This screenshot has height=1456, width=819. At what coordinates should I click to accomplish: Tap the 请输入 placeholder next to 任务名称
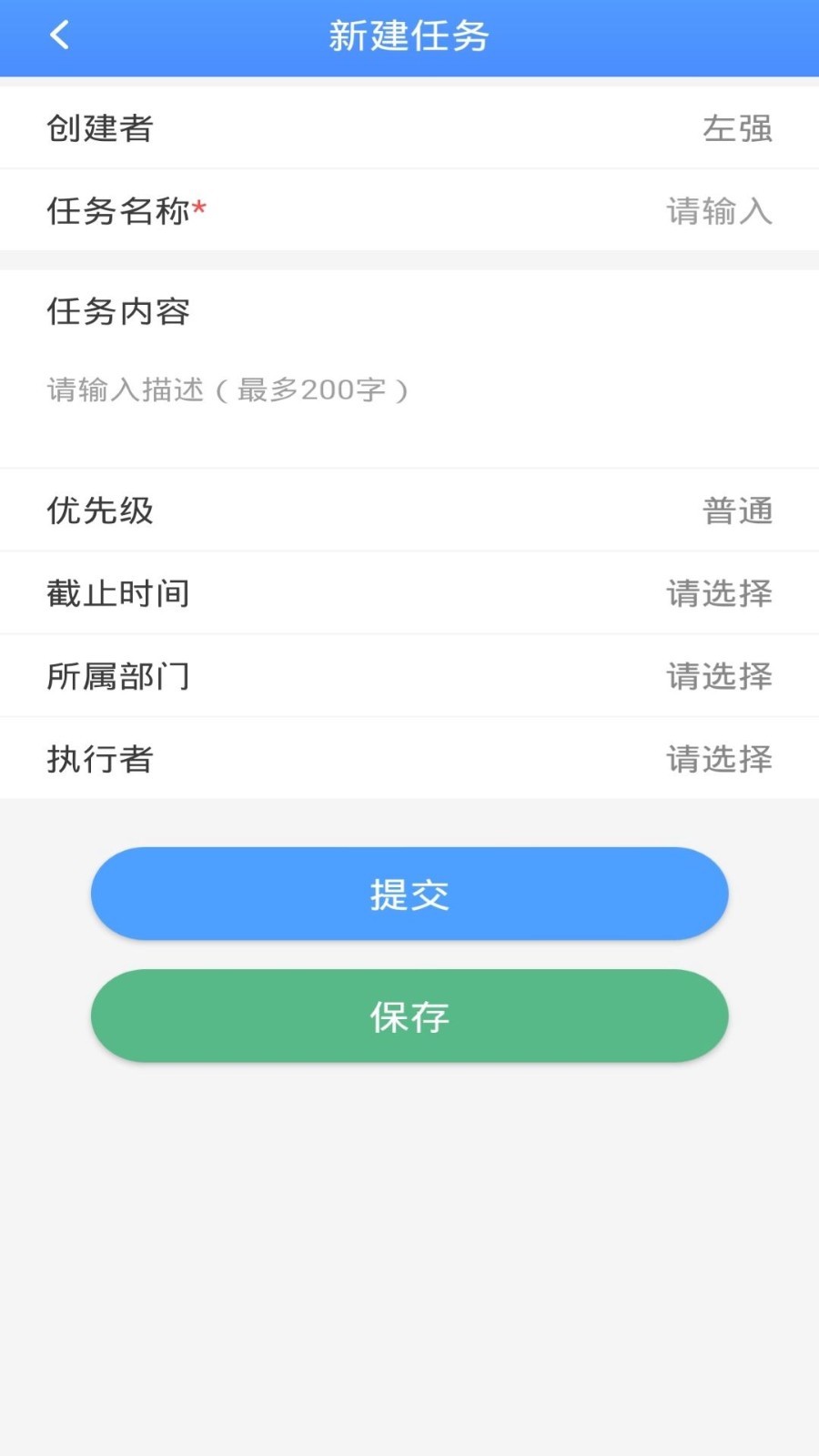click(719, 210)
